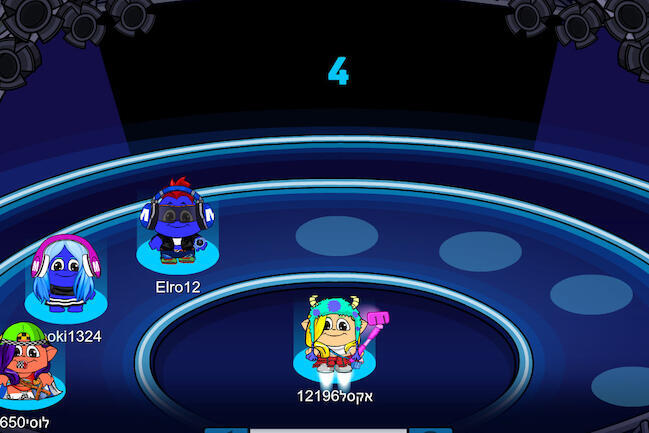Tap the blue-haired avatar with pink headphones
649x433 pixels.
coord(63,275)
